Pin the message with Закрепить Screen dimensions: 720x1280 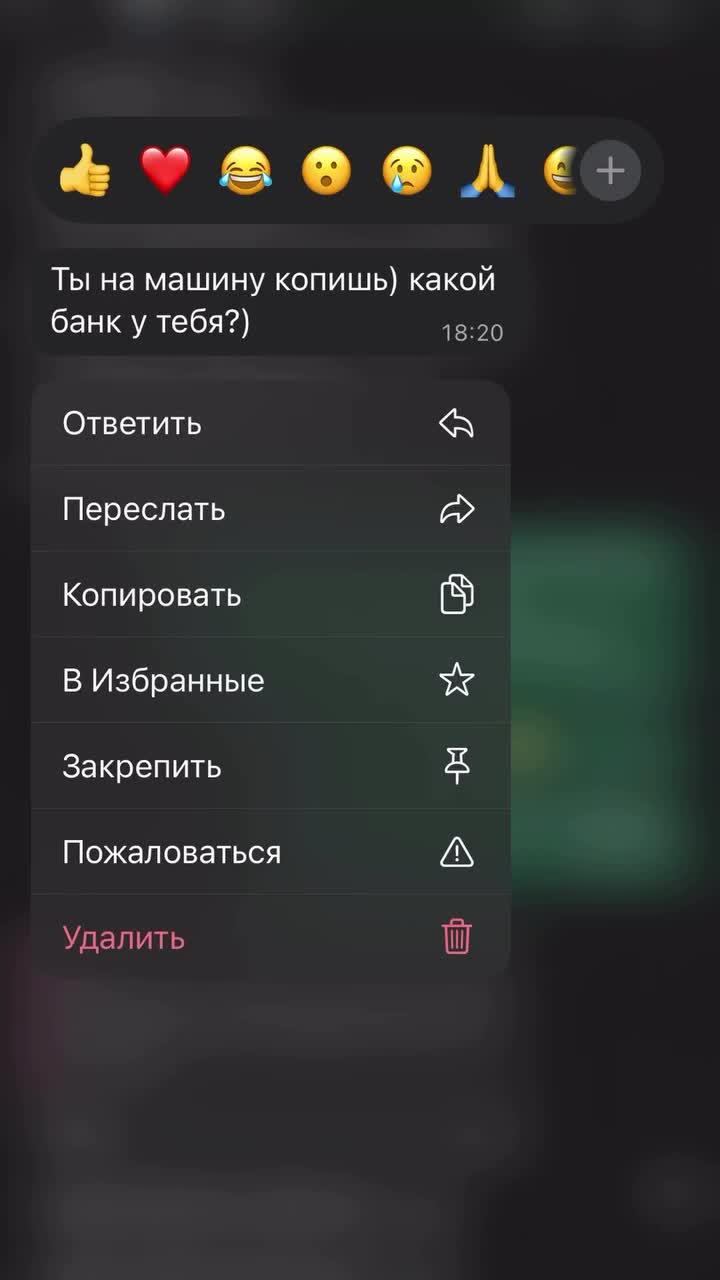point(270,767)
